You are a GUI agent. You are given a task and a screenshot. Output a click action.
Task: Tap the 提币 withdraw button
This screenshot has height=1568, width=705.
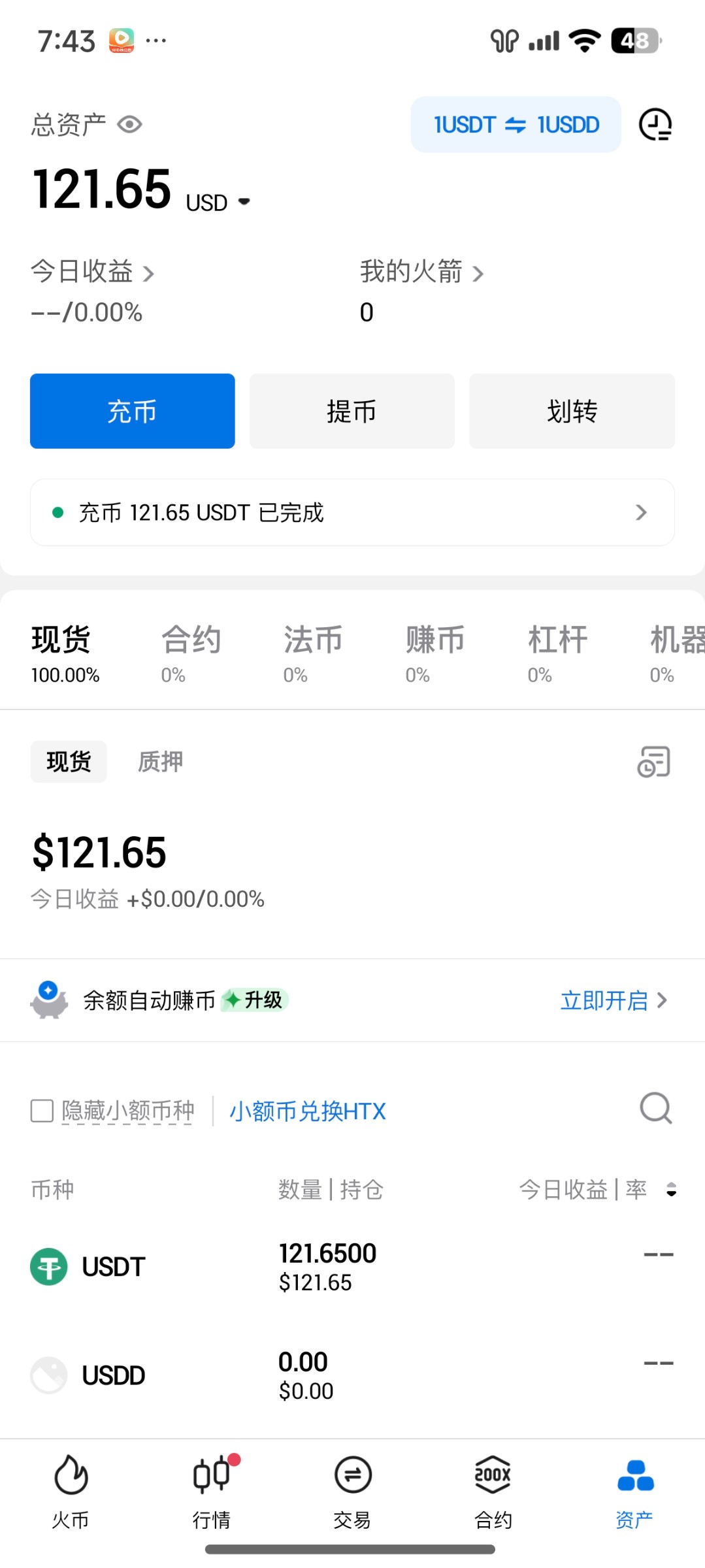(352, 411)
